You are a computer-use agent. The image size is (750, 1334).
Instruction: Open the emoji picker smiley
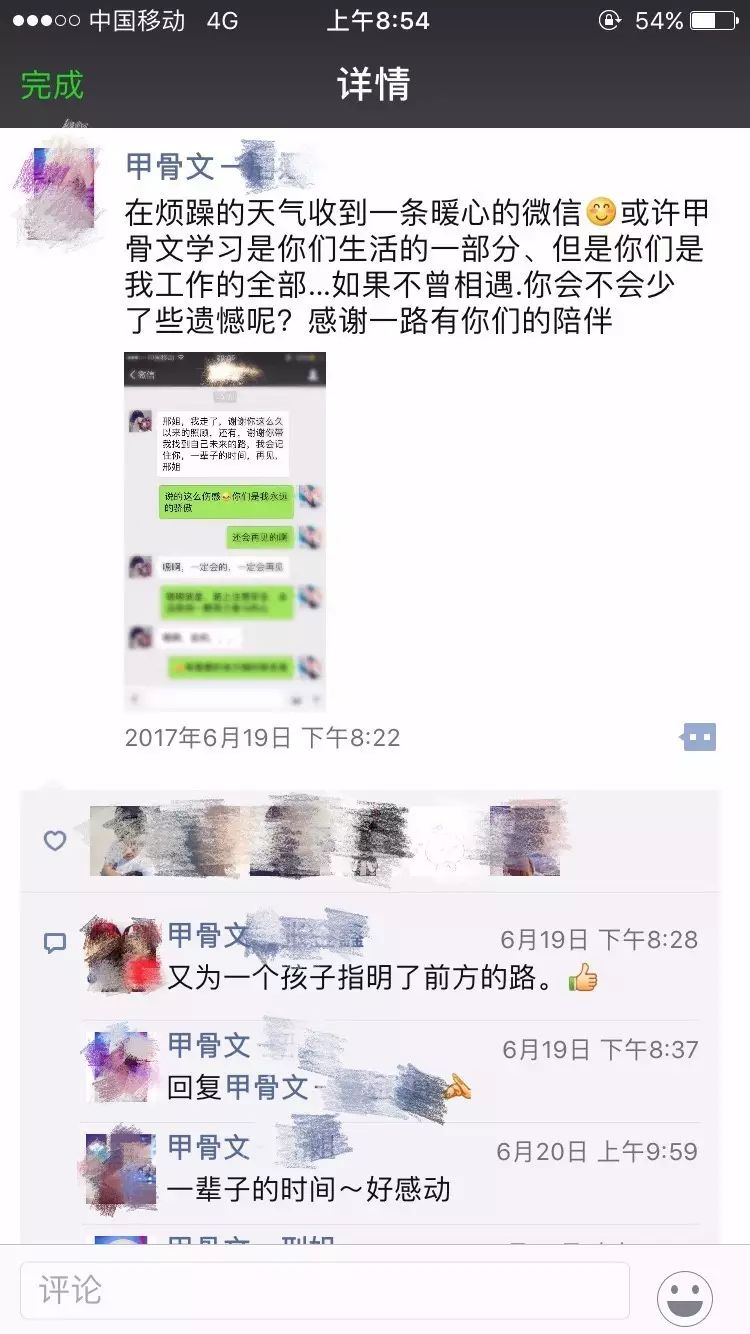click(685, 1297)
